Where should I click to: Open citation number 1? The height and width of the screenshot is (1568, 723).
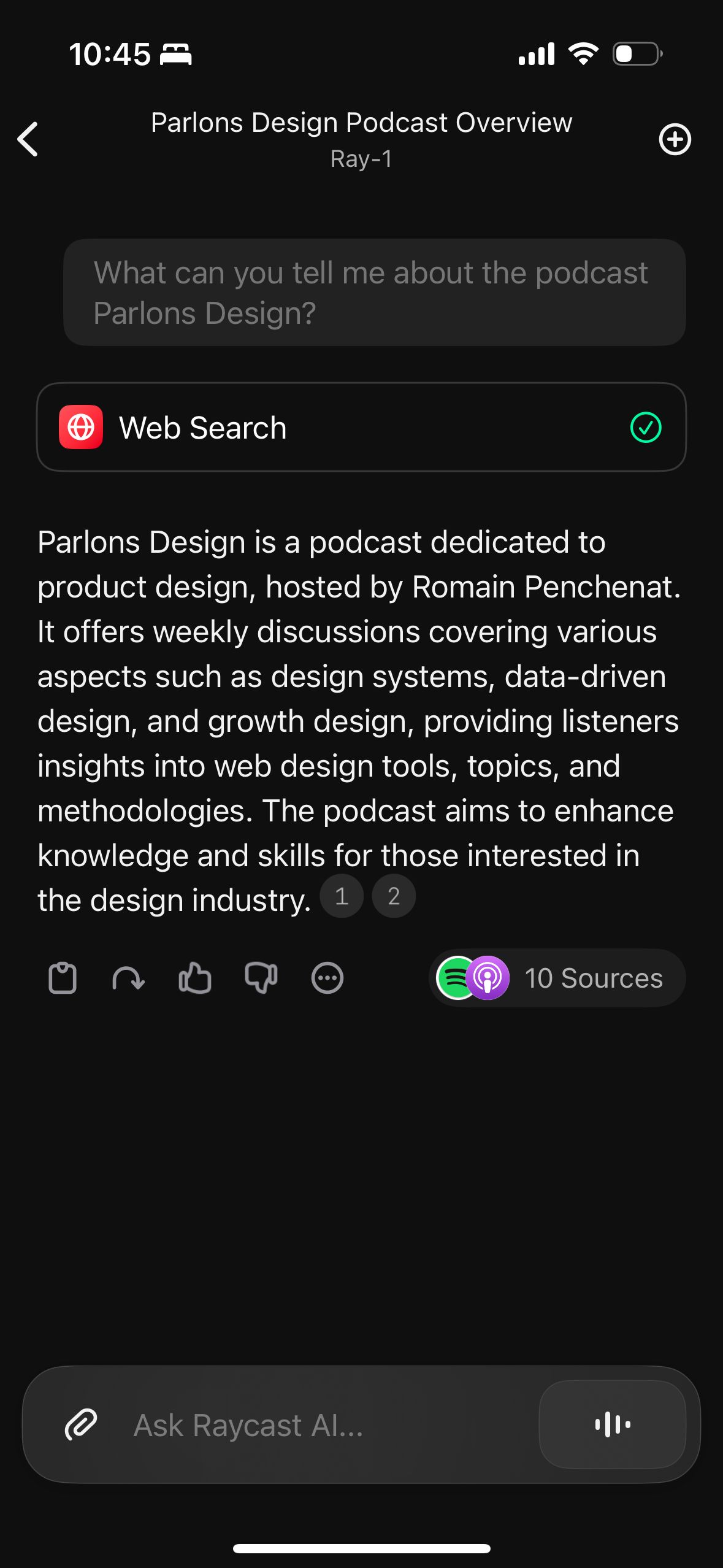[342, 896]
